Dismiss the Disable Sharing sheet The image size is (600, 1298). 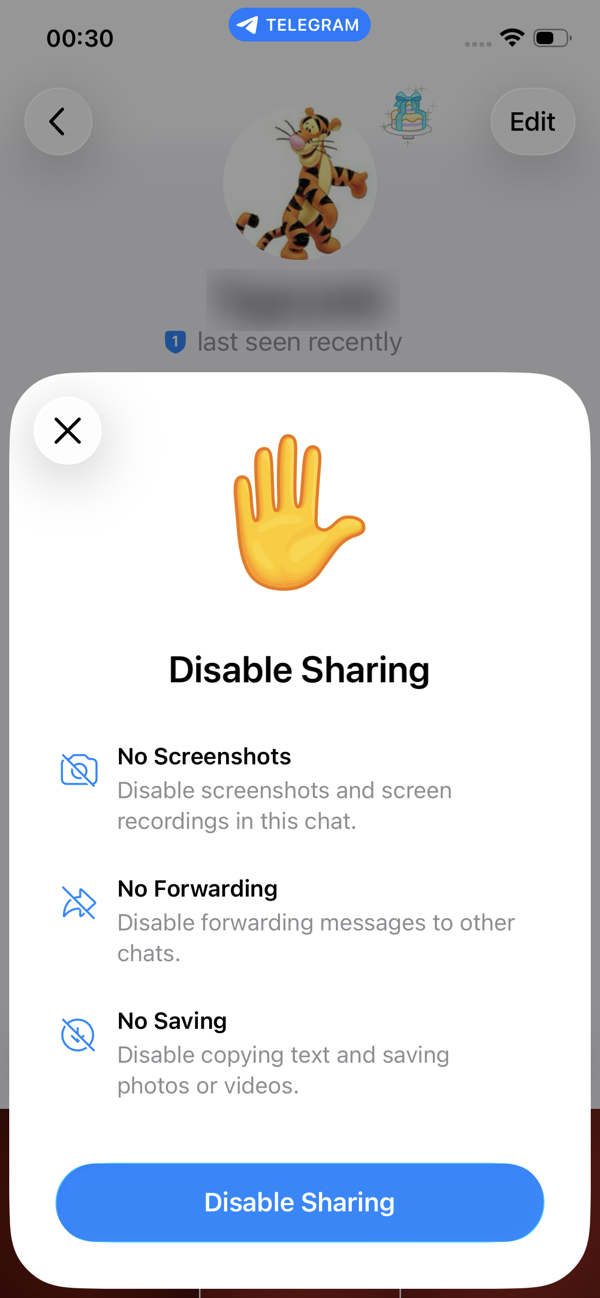[x=68, y=431]
